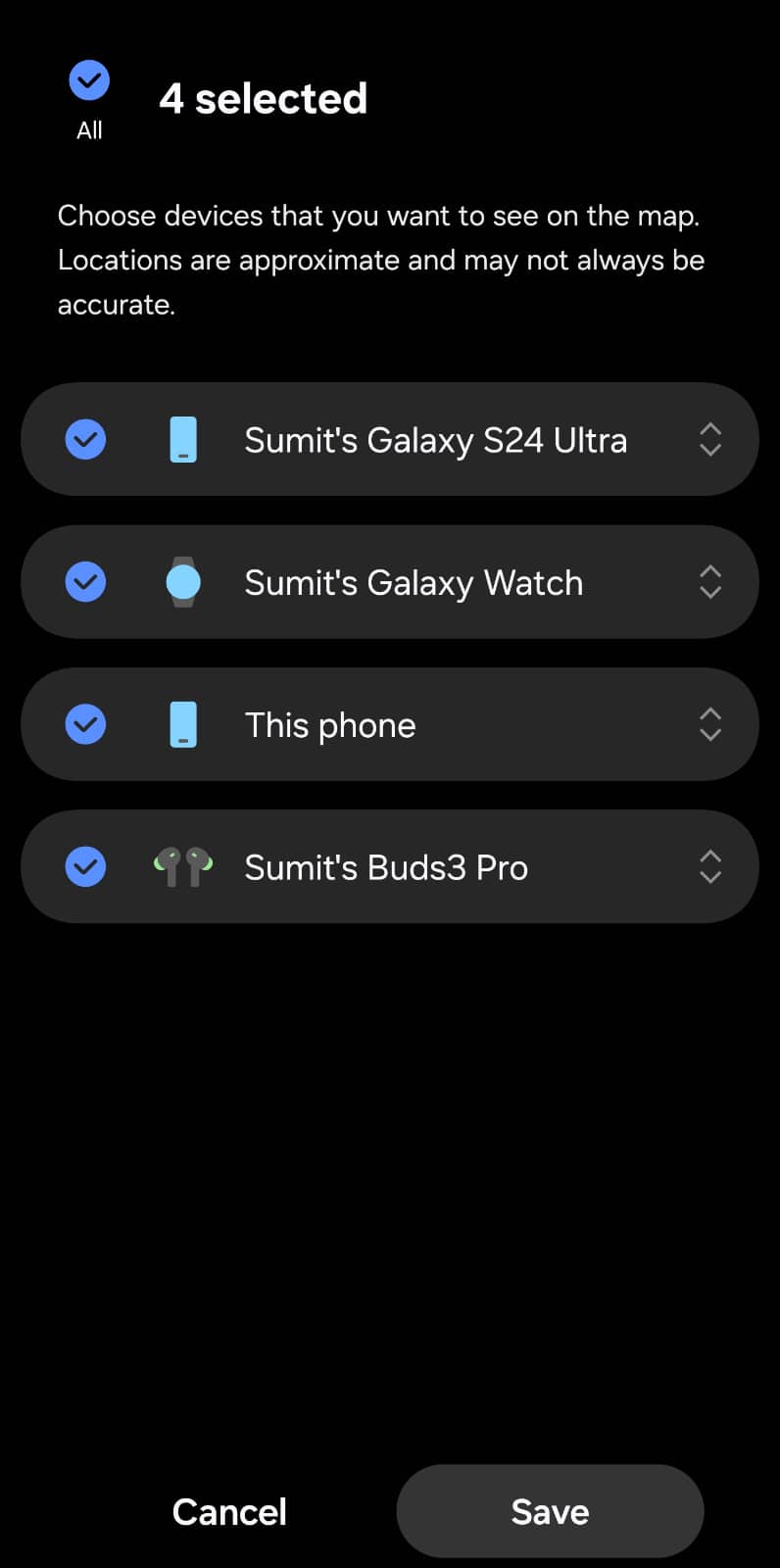Viewport: 780px width, 1568px height.
Task: Tap reorder handle for This phone
Action: (710, 724)
